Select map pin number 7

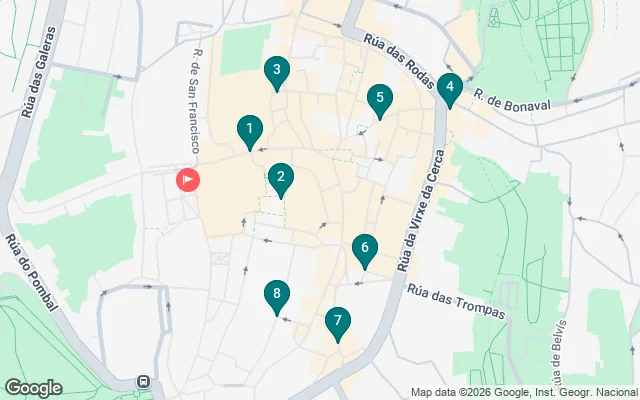(338, 322)
